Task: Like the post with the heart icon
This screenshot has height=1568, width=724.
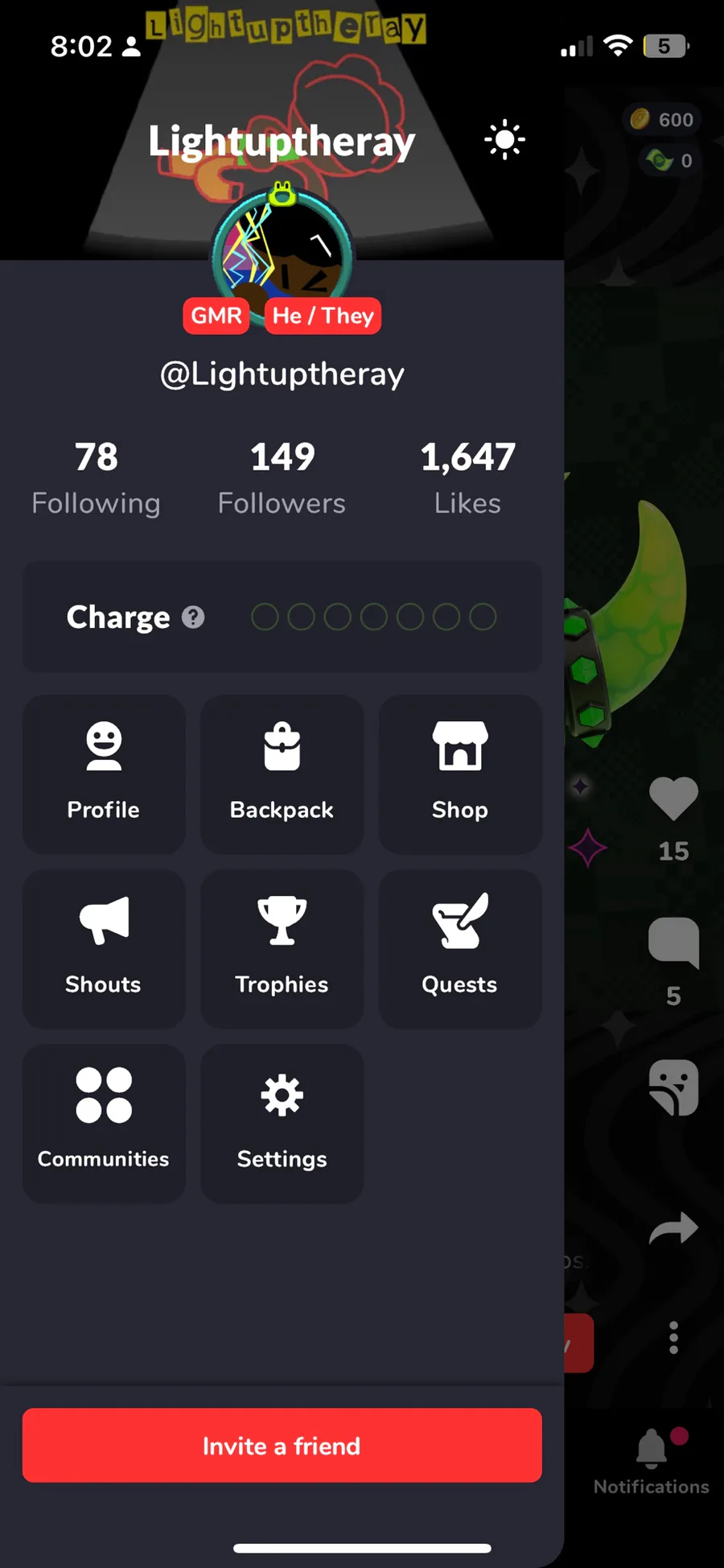Action: (x=673, y=798)
